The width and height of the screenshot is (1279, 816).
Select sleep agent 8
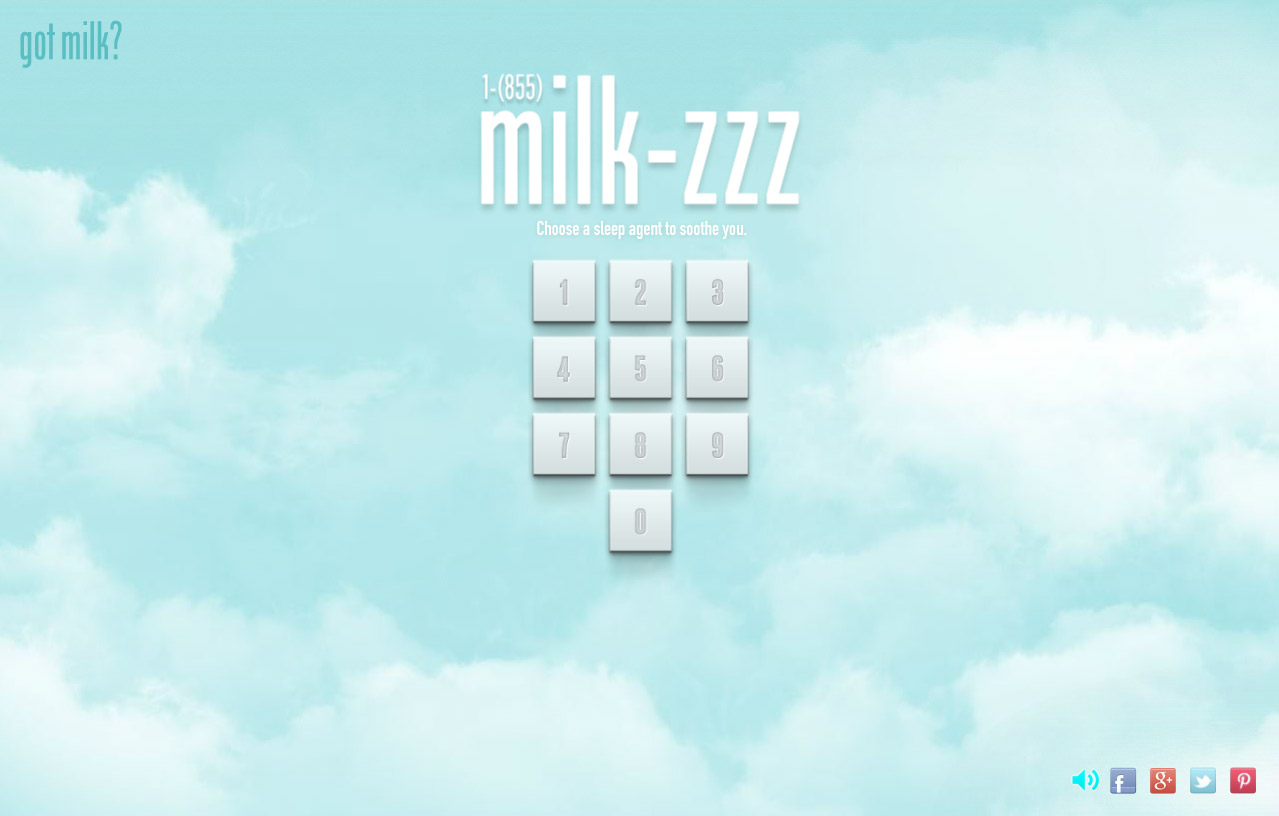(x=640, y=444)
